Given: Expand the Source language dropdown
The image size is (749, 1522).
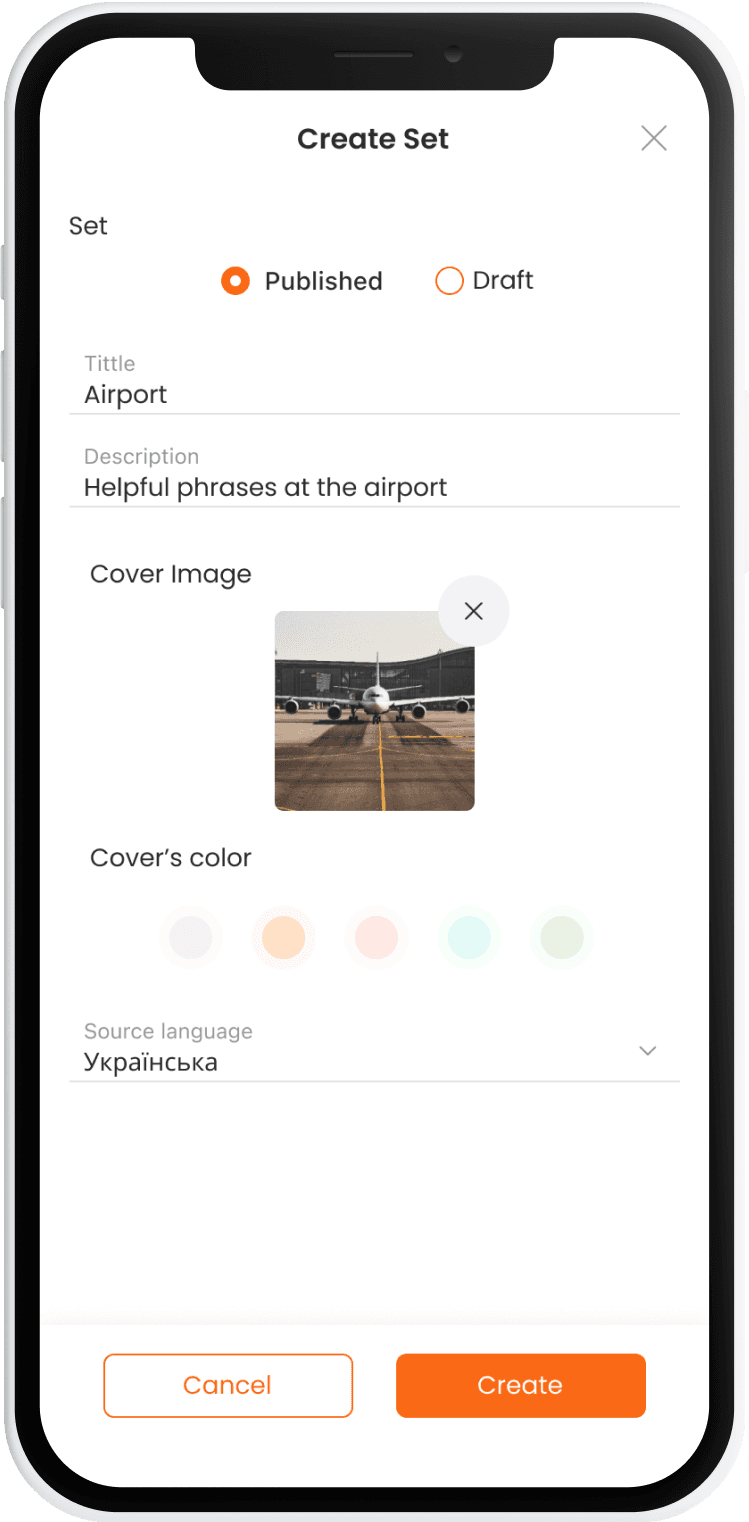Looking at the screenshot, I should (x=647, y=1051).
